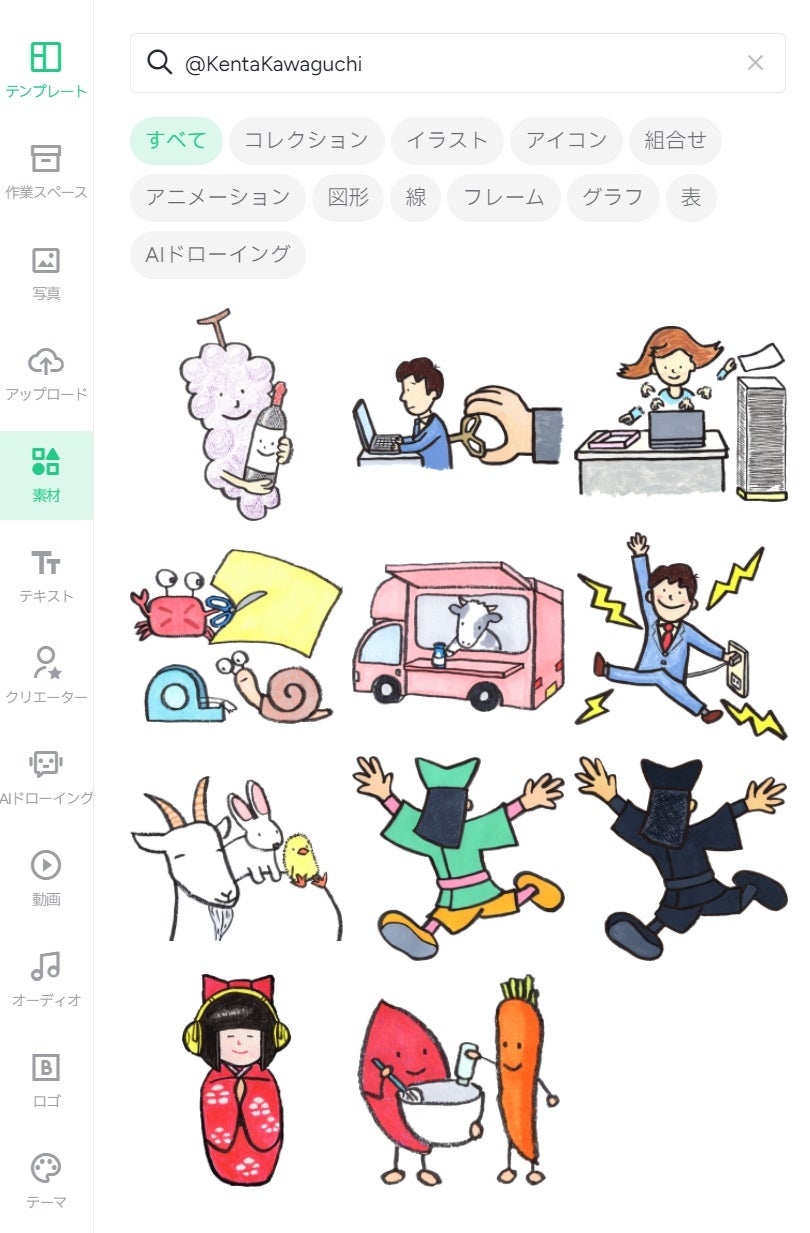Image resolution: width=810 pixels, height=1233 pixels.
Task: Select the フレーム filter chip
Action: 503,197
